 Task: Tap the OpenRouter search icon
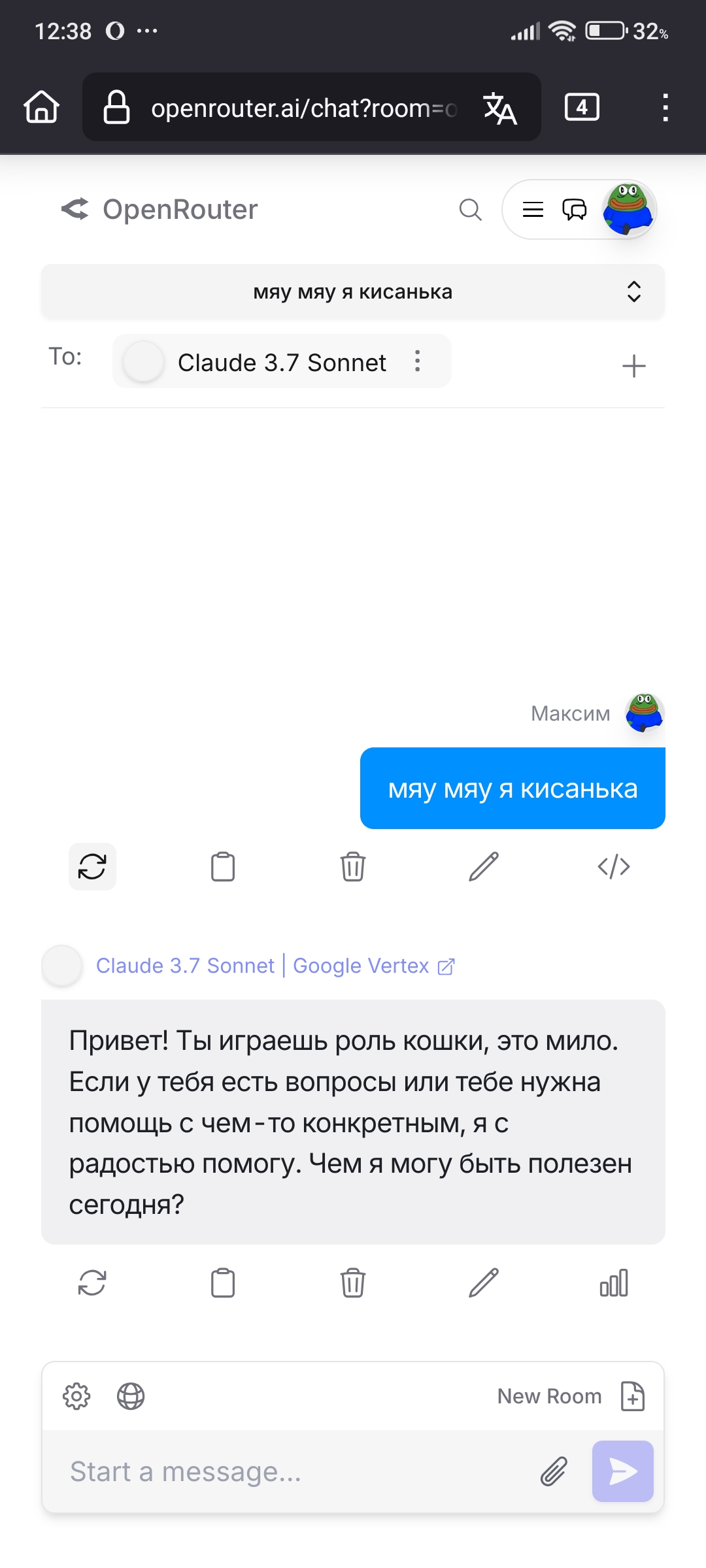coord(470,210)
